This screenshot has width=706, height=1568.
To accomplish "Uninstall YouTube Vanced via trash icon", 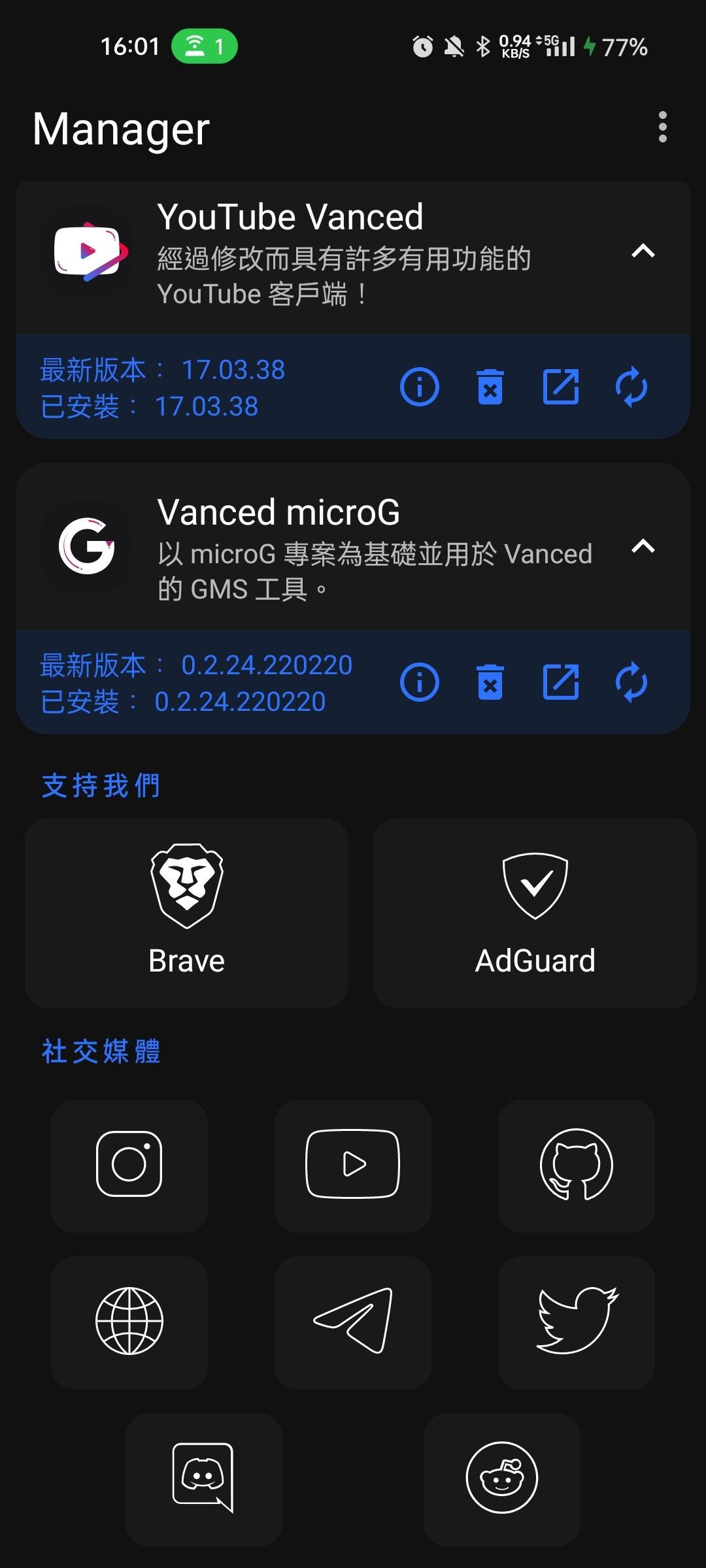I will [x=490, y=387].
